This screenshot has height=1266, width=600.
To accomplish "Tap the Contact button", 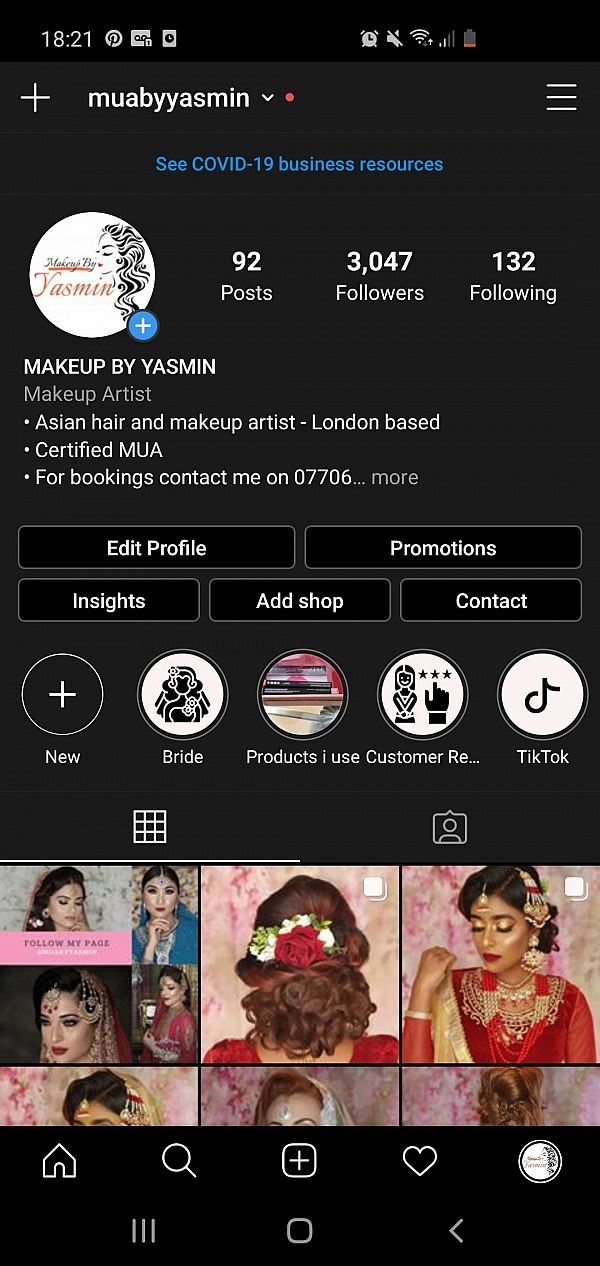I will pos(491,601).
